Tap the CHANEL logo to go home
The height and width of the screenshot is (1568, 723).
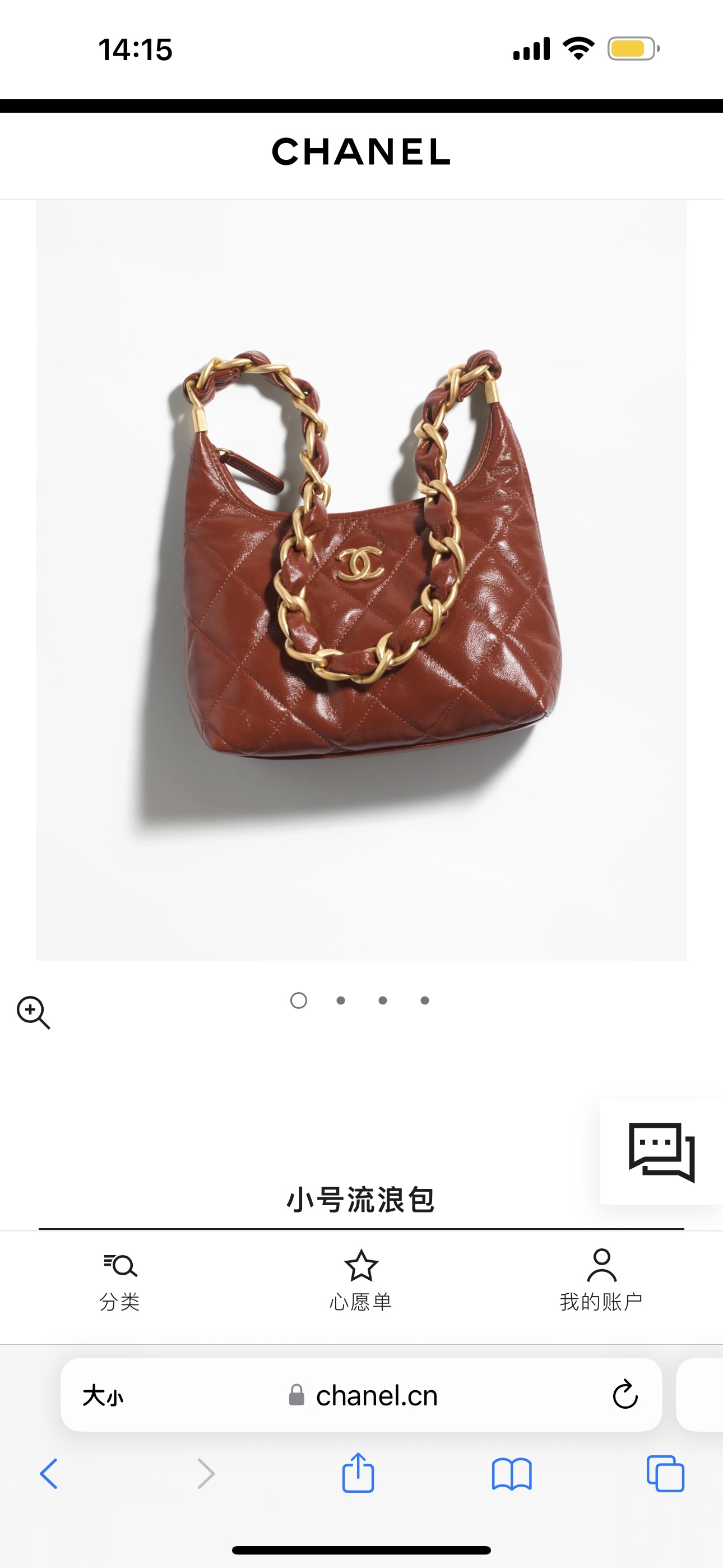361,151
